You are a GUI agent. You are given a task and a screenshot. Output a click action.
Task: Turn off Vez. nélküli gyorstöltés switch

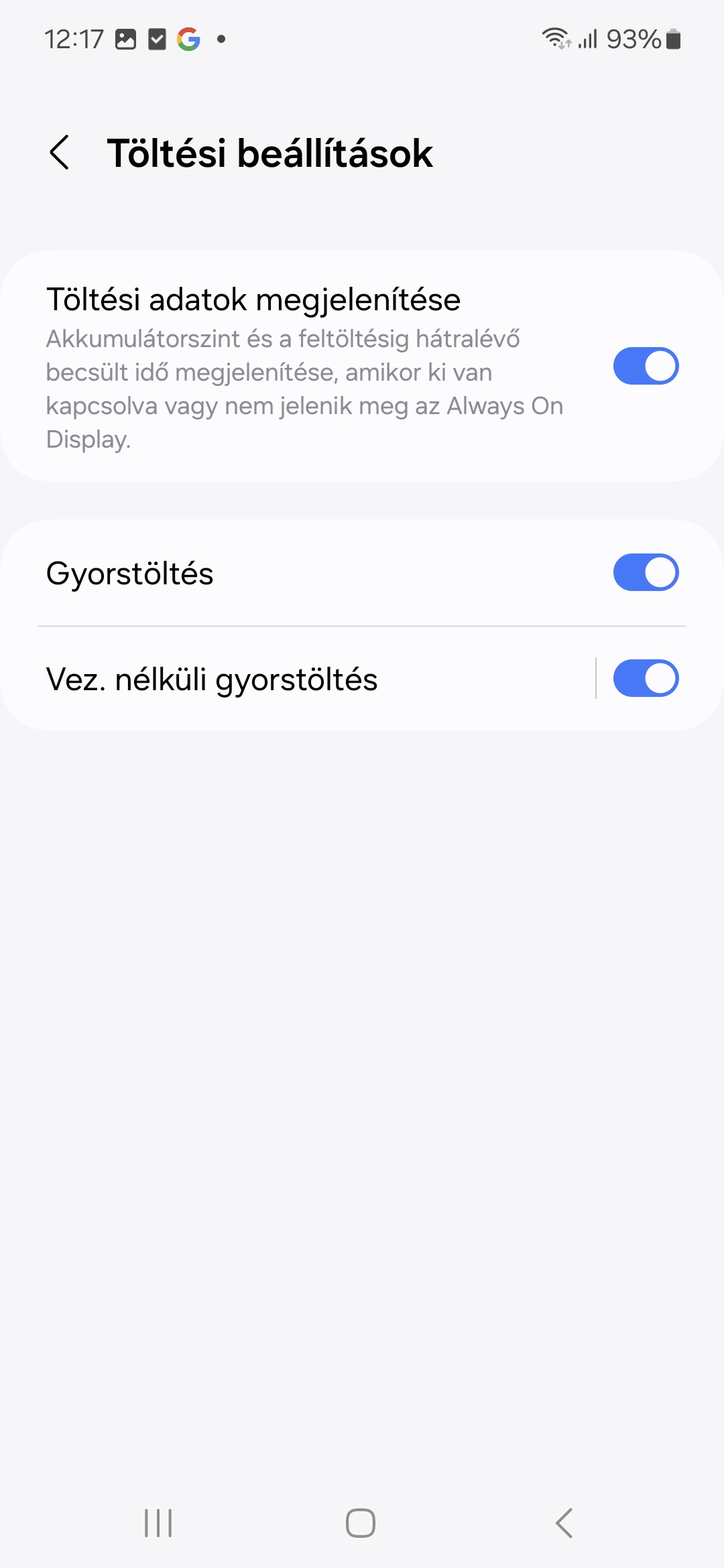pos(646,678)
